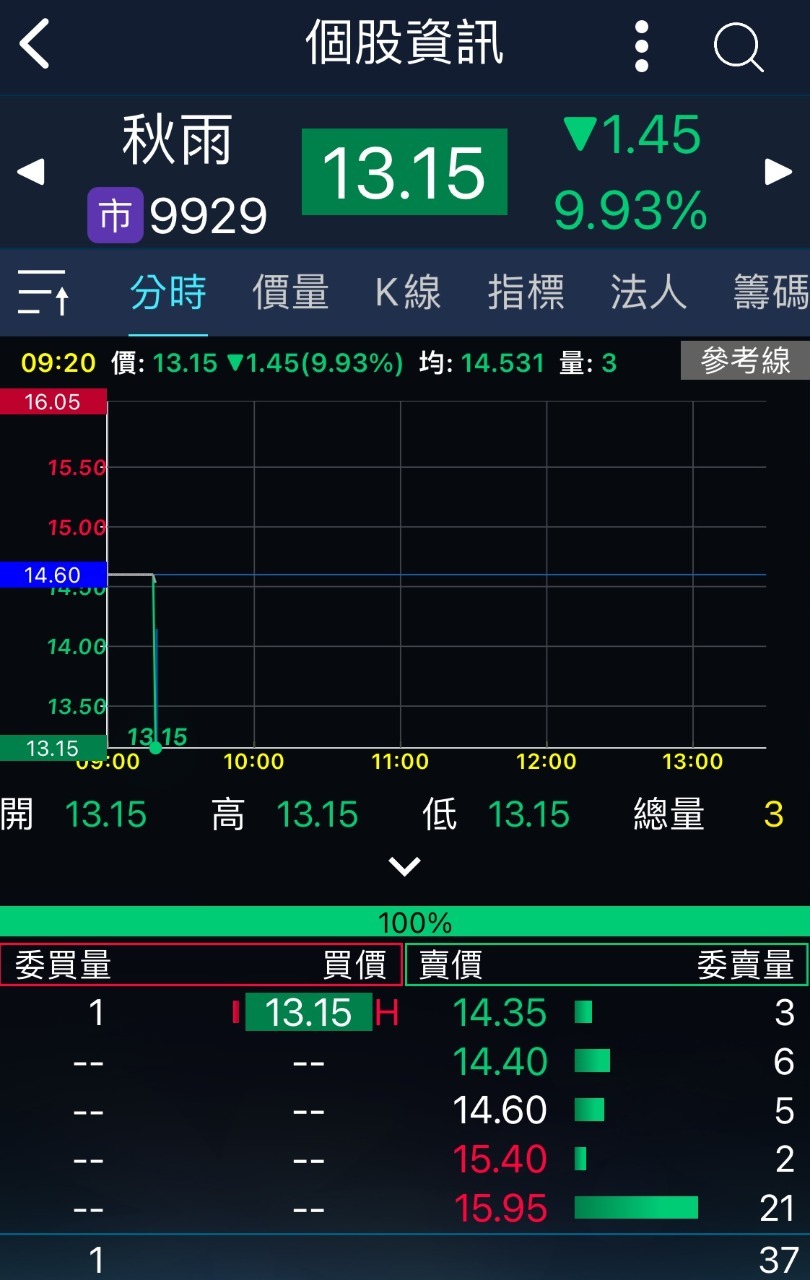View the 法人 tab
The height and width of the screenshot is (1280, 810).
(648, 293)
